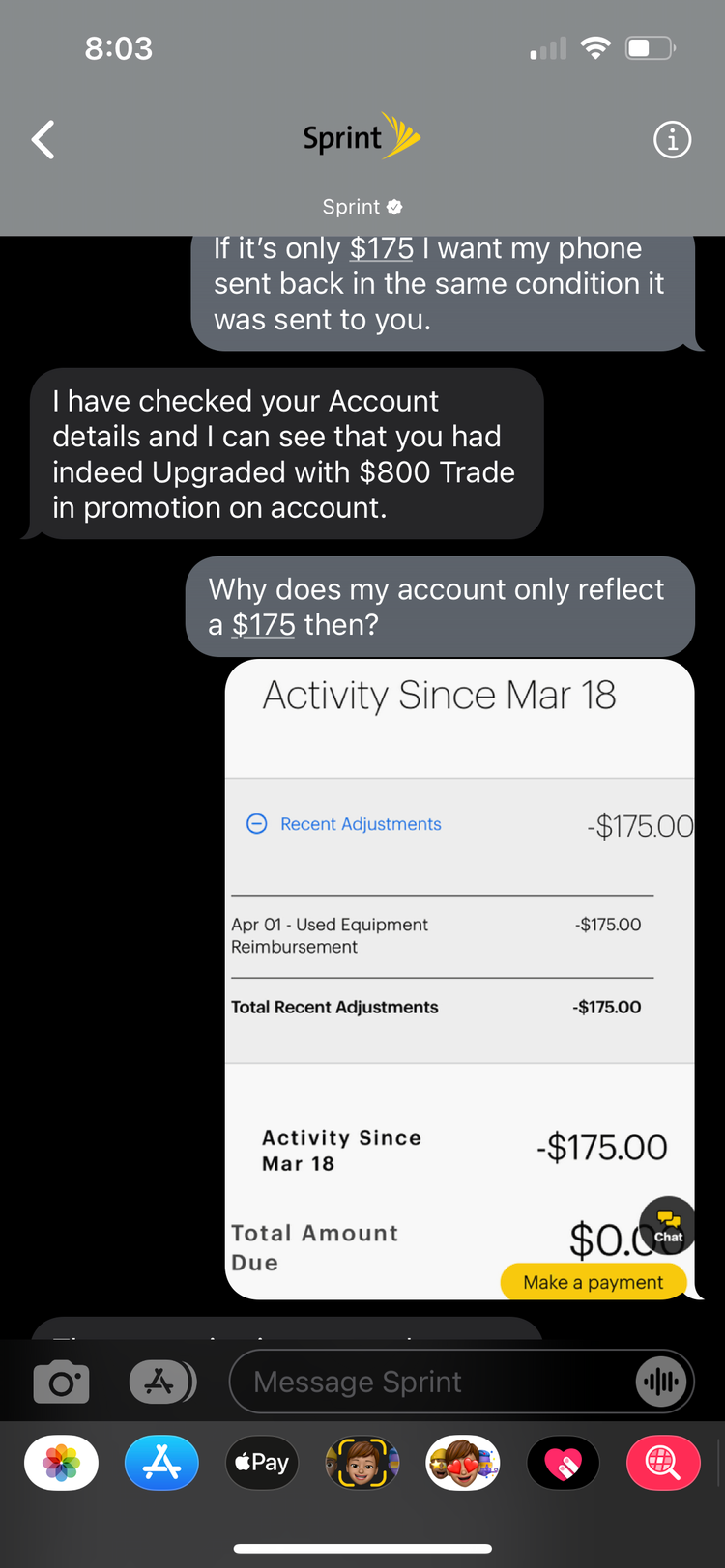725x1568 pixels.
Task: Go back to the messages list
Action: click(x=43, y=140)
